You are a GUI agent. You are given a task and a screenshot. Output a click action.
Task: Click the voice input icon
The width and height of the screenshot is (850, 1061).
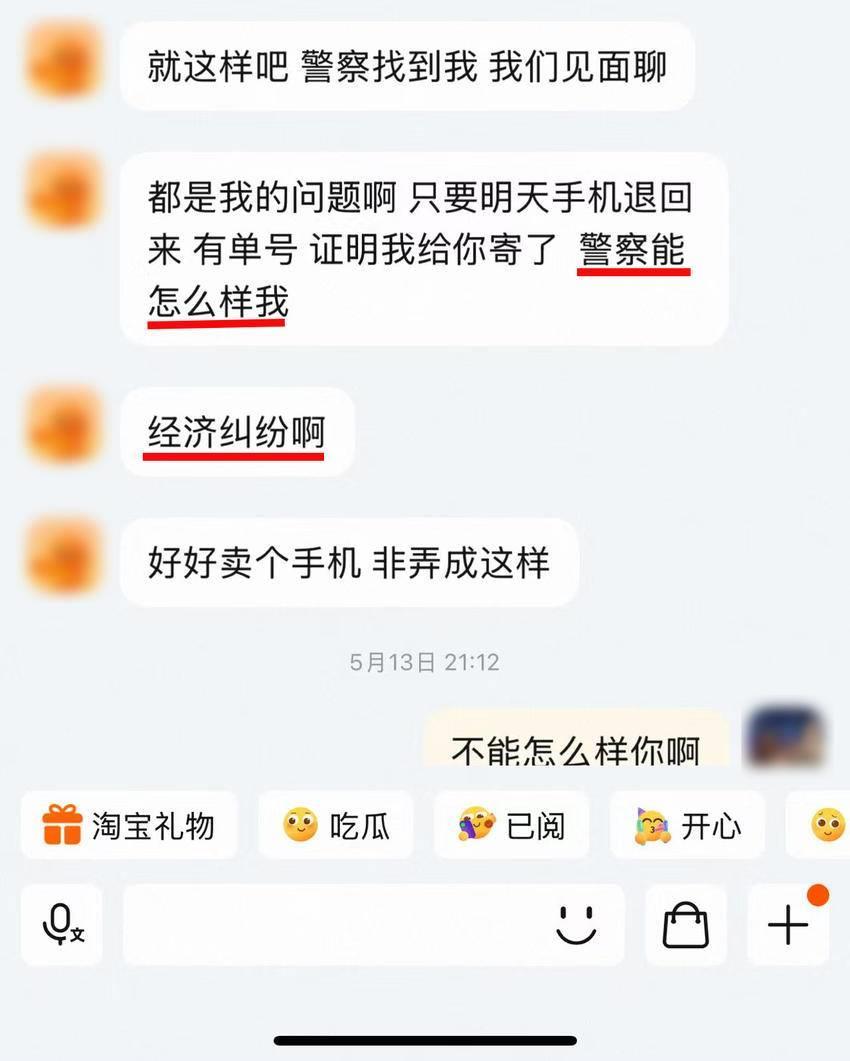62,926
